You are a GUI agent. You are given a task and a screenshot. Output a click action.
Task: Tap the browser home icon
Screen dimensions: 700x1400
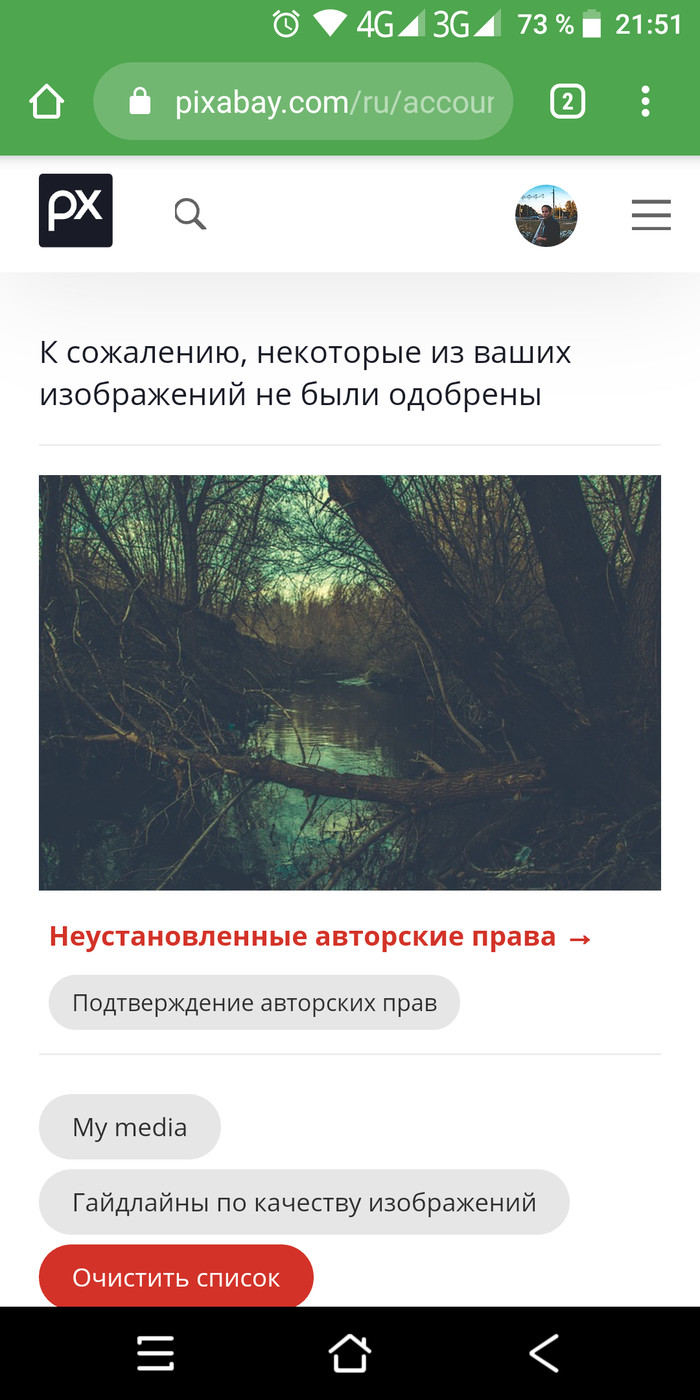pyautogui.click(x=46, y=102)
